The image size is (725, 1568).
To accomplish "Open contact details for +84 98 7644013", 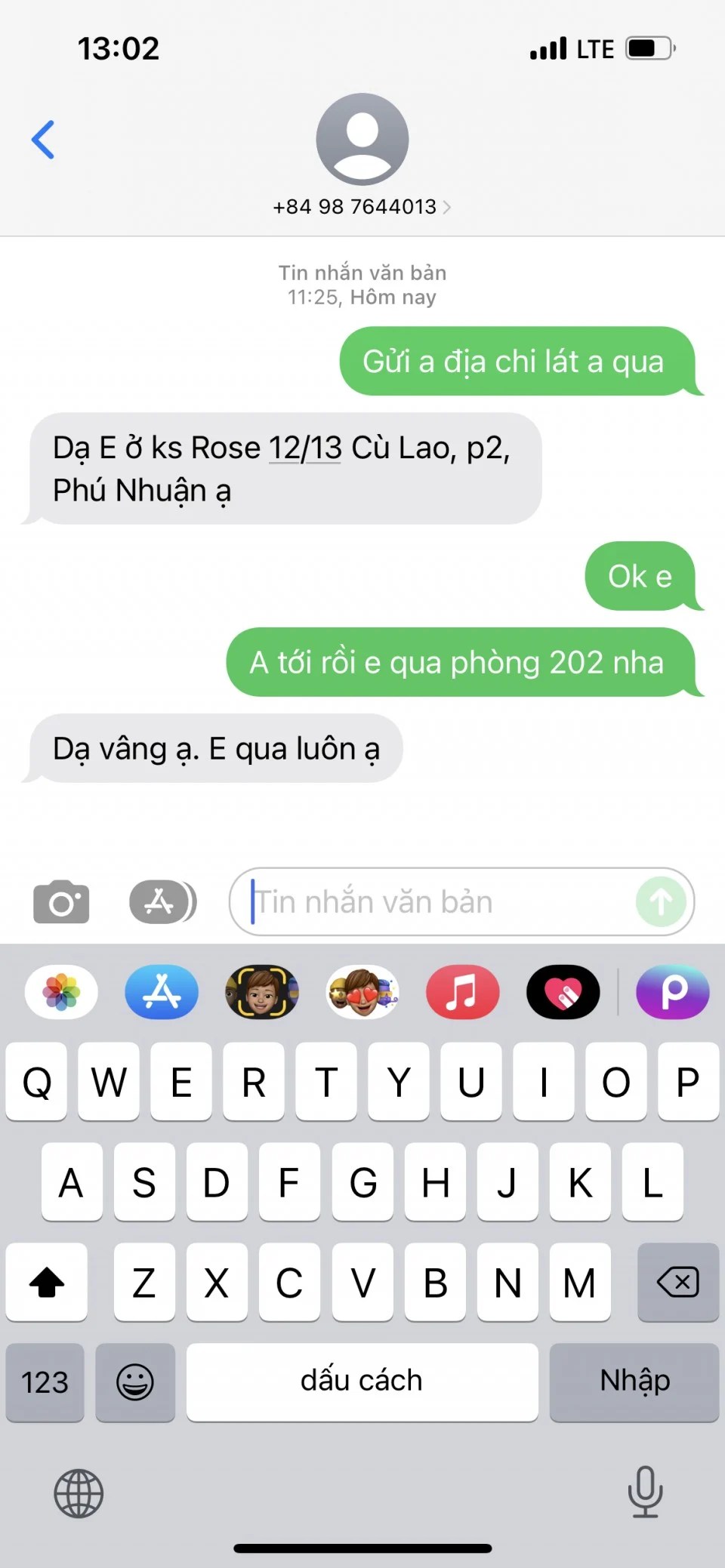I will coord(361,207).
